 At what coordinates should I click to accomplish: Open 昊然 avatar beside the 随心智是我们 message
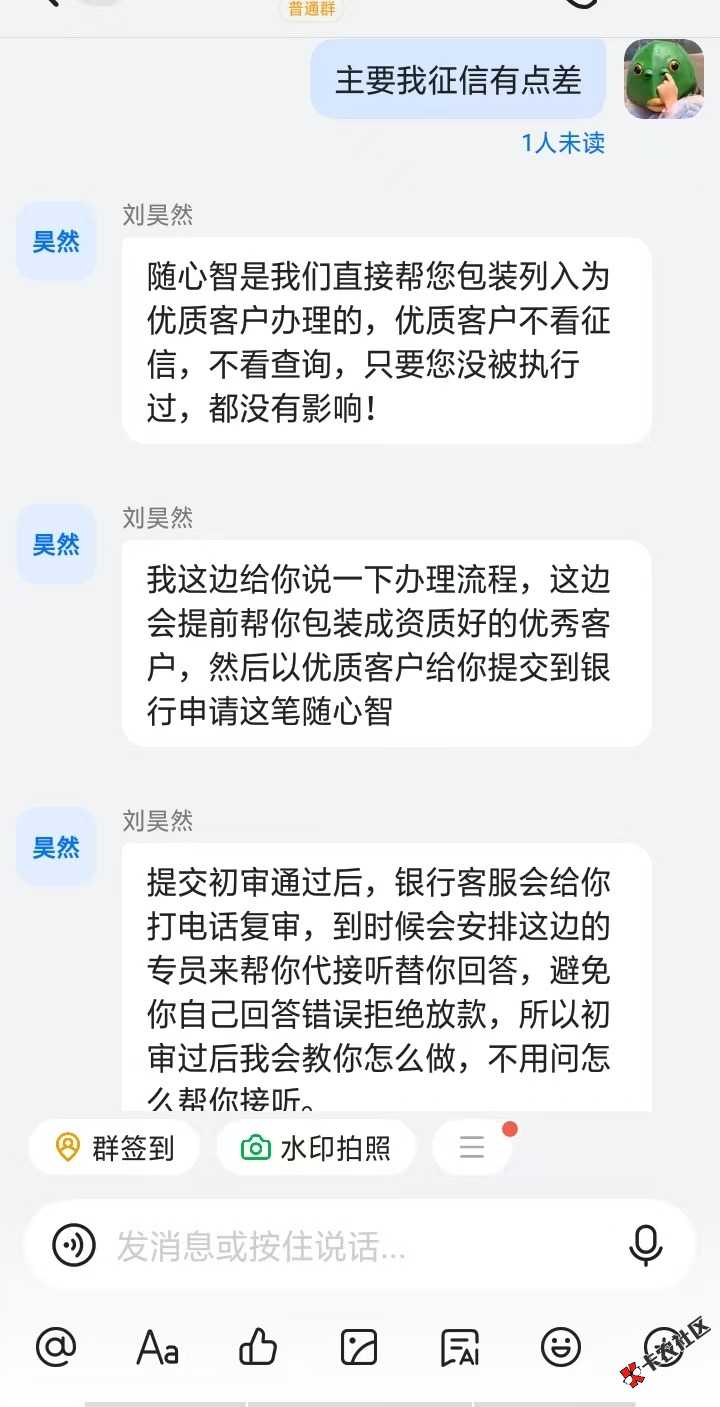pyautogui.click(x=56, y=242)
